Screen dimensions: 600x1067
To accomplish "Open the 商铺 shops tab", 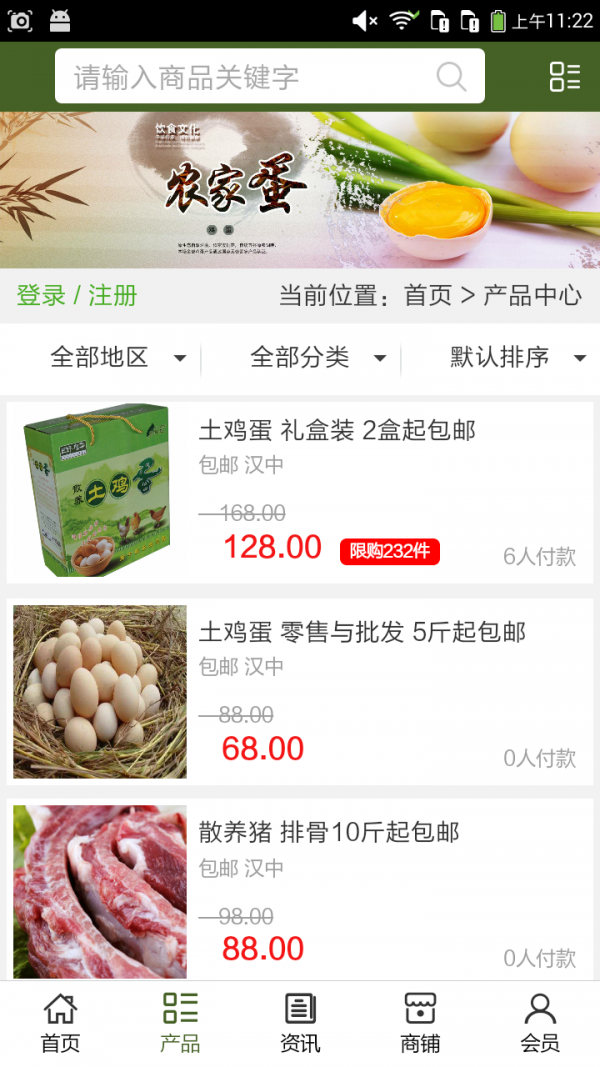I will (420, 1023).
